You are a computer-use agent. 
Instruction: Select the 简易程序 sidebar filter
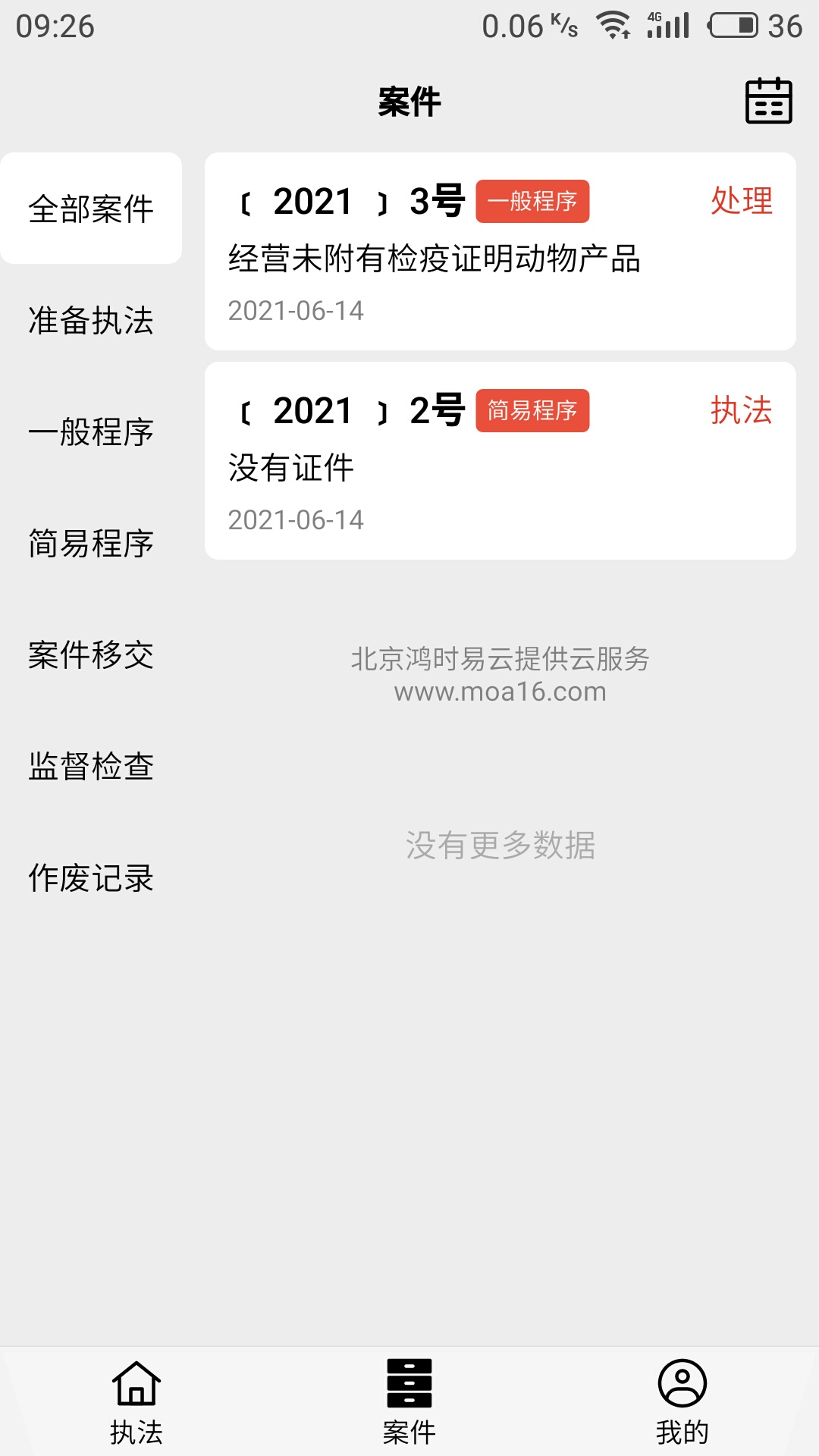pos(91,543)
